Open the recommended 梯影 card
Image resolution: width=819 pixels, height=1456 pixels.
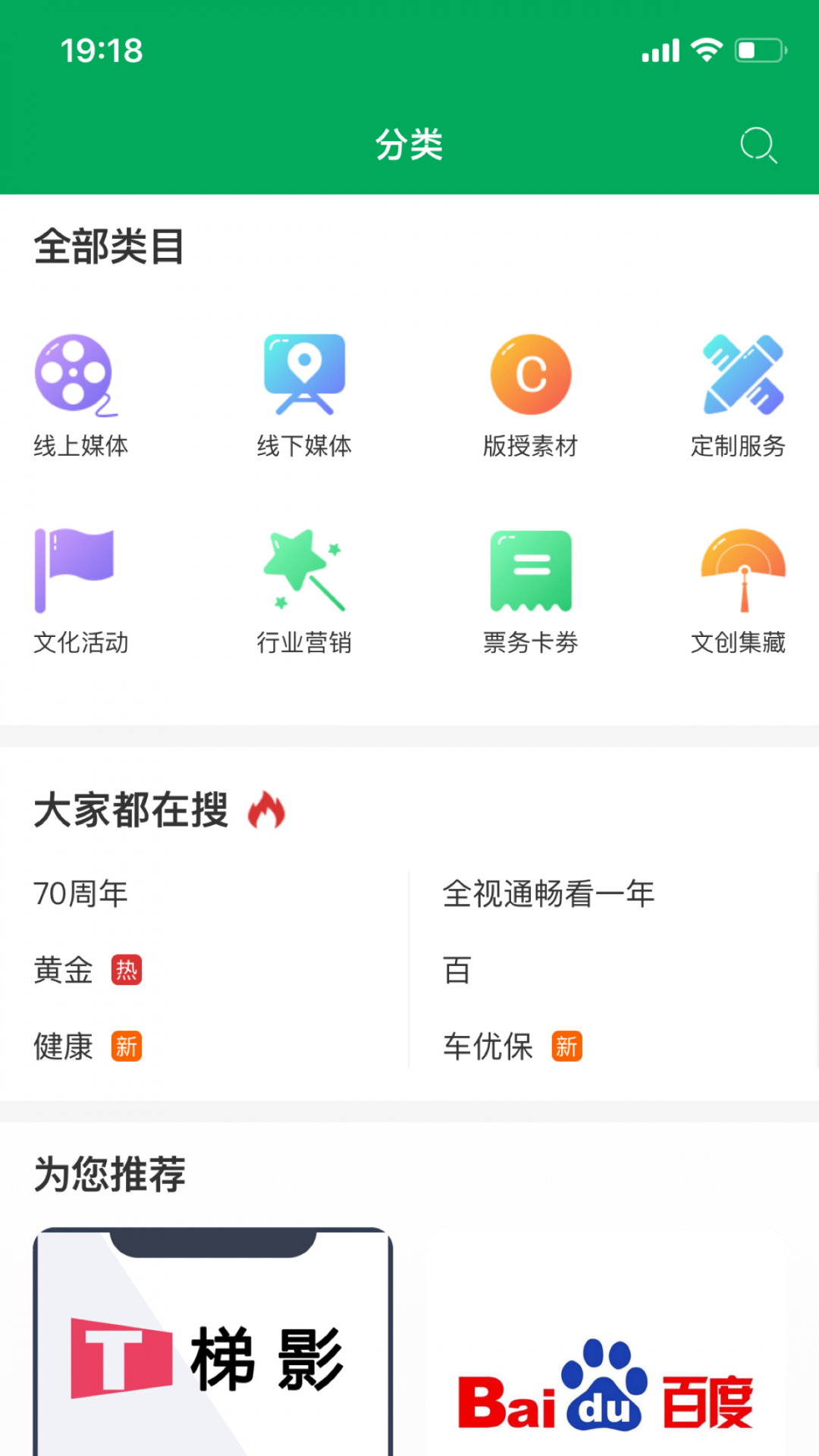click(213, 1342)
